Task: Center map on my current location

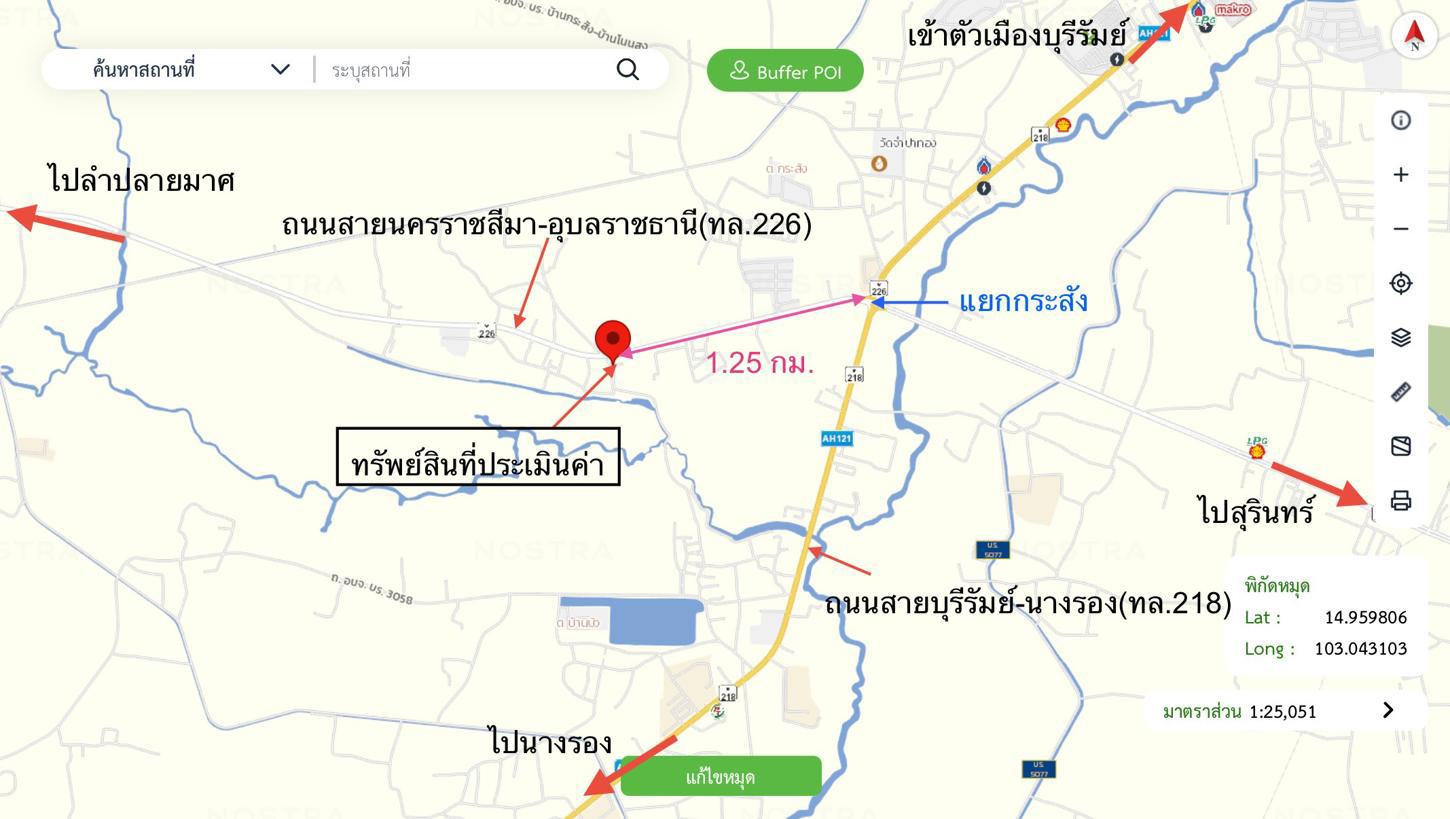Action: (1401, 283)
